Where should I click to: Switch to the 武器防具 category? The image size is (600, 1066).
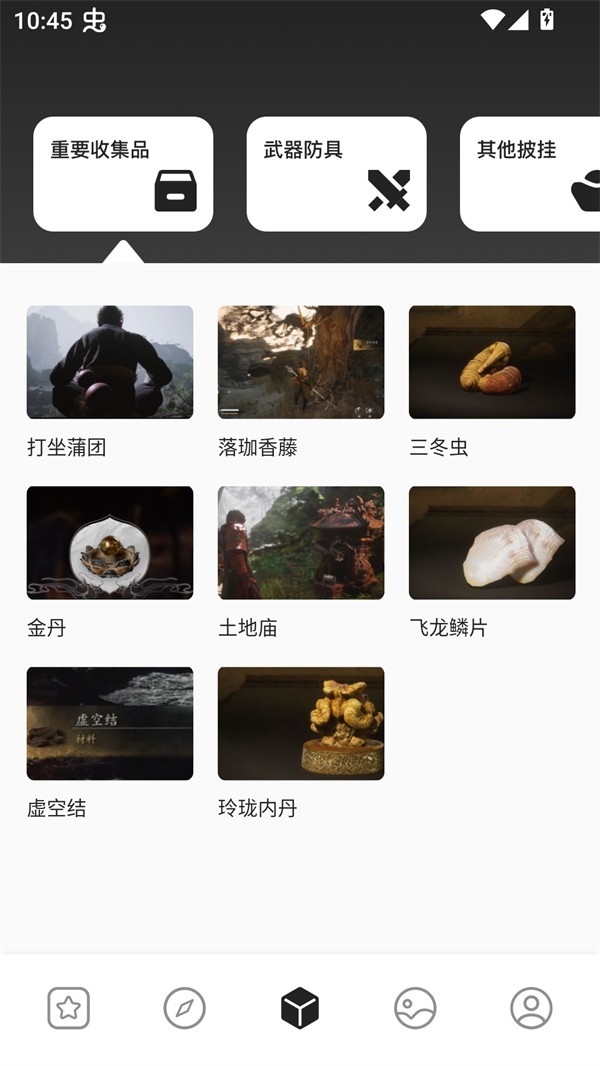pyautogui.click(x=336, y=174)
